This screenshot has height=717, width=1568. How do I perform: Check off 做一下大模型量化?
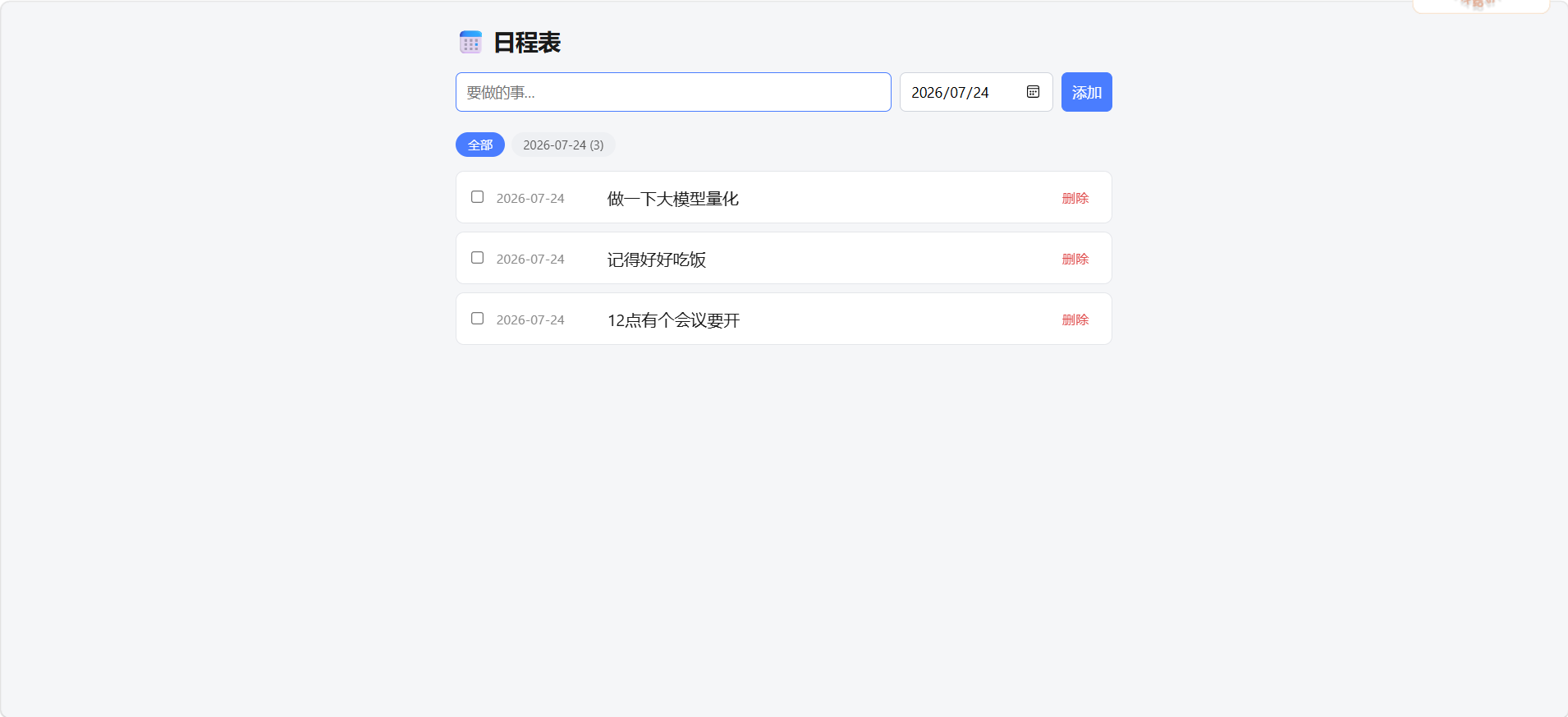point(477,197)
